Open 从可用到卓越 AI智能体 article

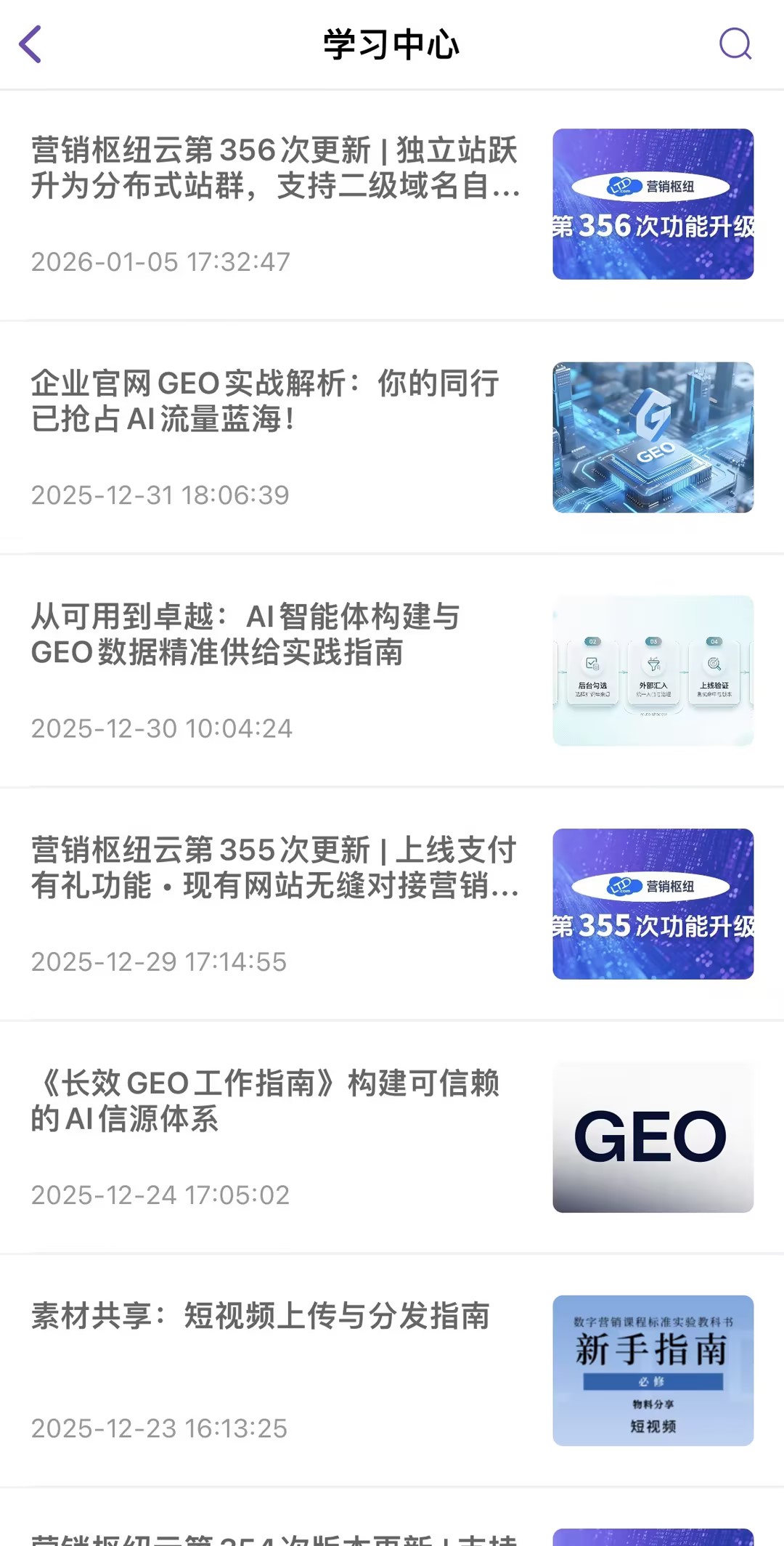click(245, 635)
